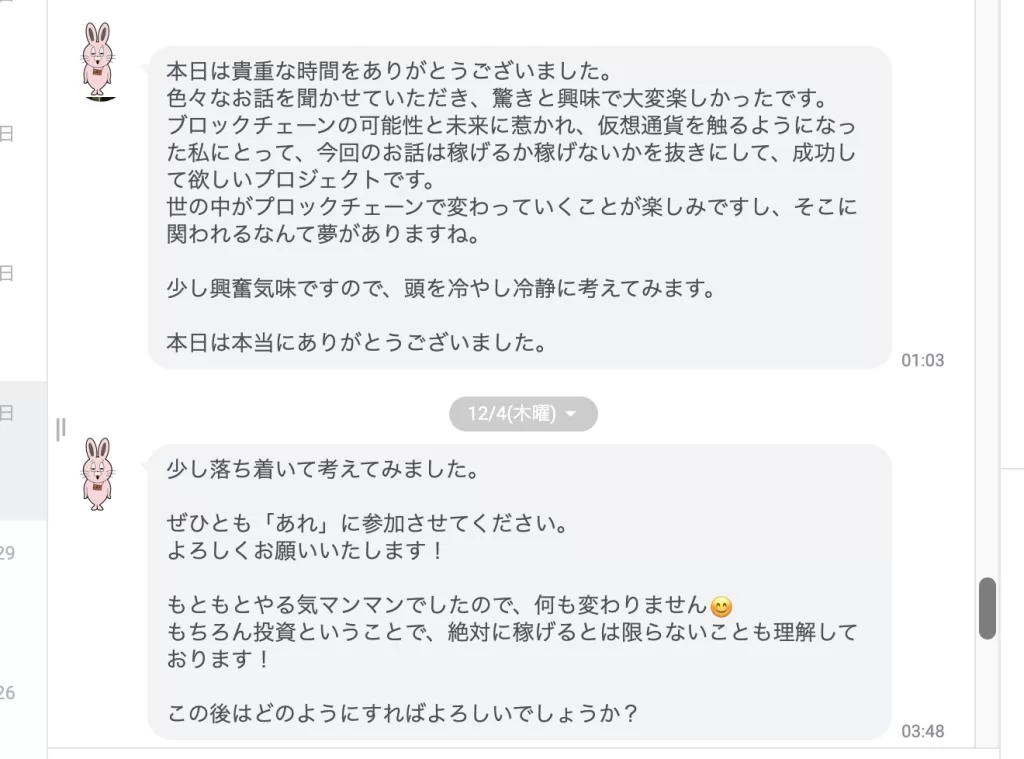Image resolution: width=1024 pixels, height=759 pixels.
Task: Open sender's rabbit avatar beside the 03:48 message
Action: click(x=97, y=474)
